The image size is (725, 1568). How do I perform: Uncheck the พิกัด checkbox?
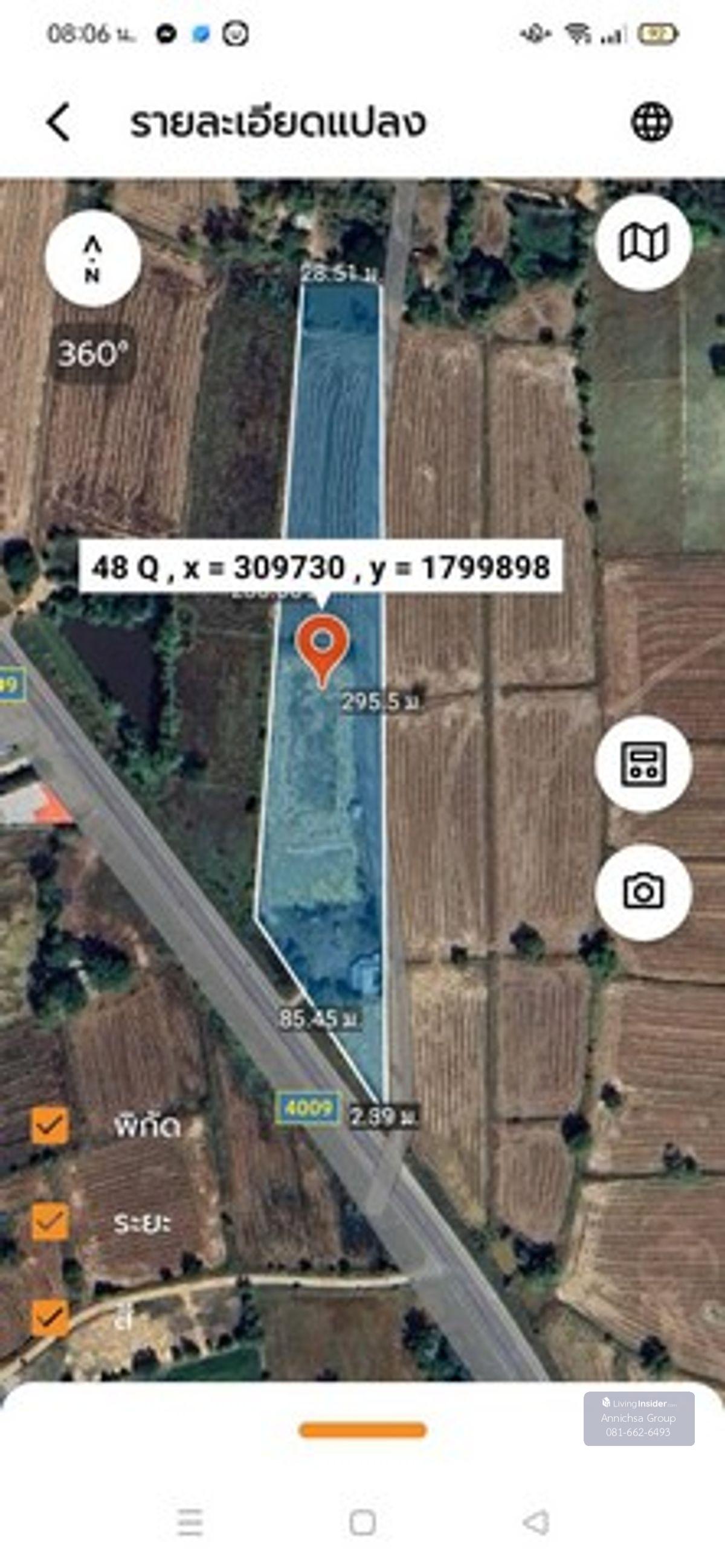[50, 1126]
